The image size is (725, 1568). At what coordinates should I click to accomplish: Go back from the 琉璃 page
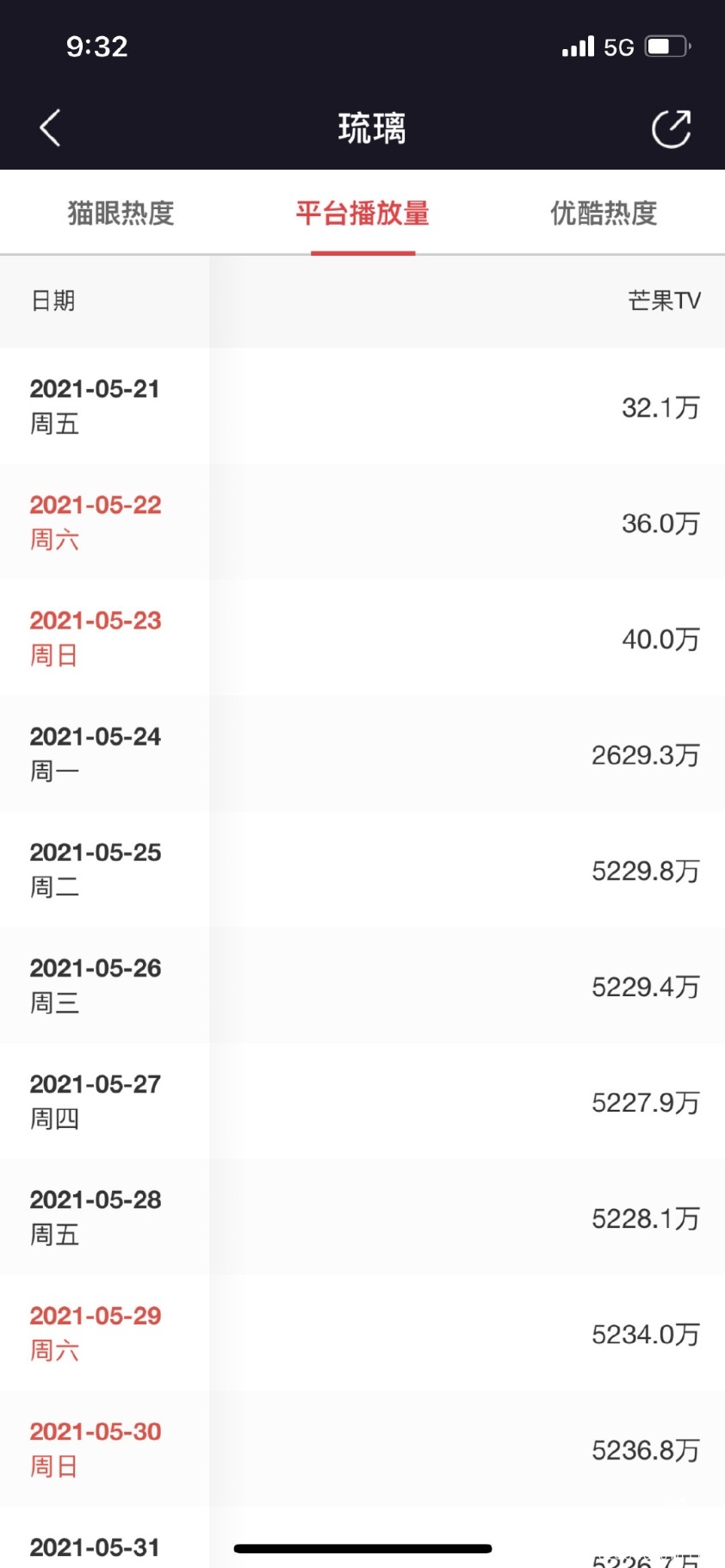tap(50, 128)
